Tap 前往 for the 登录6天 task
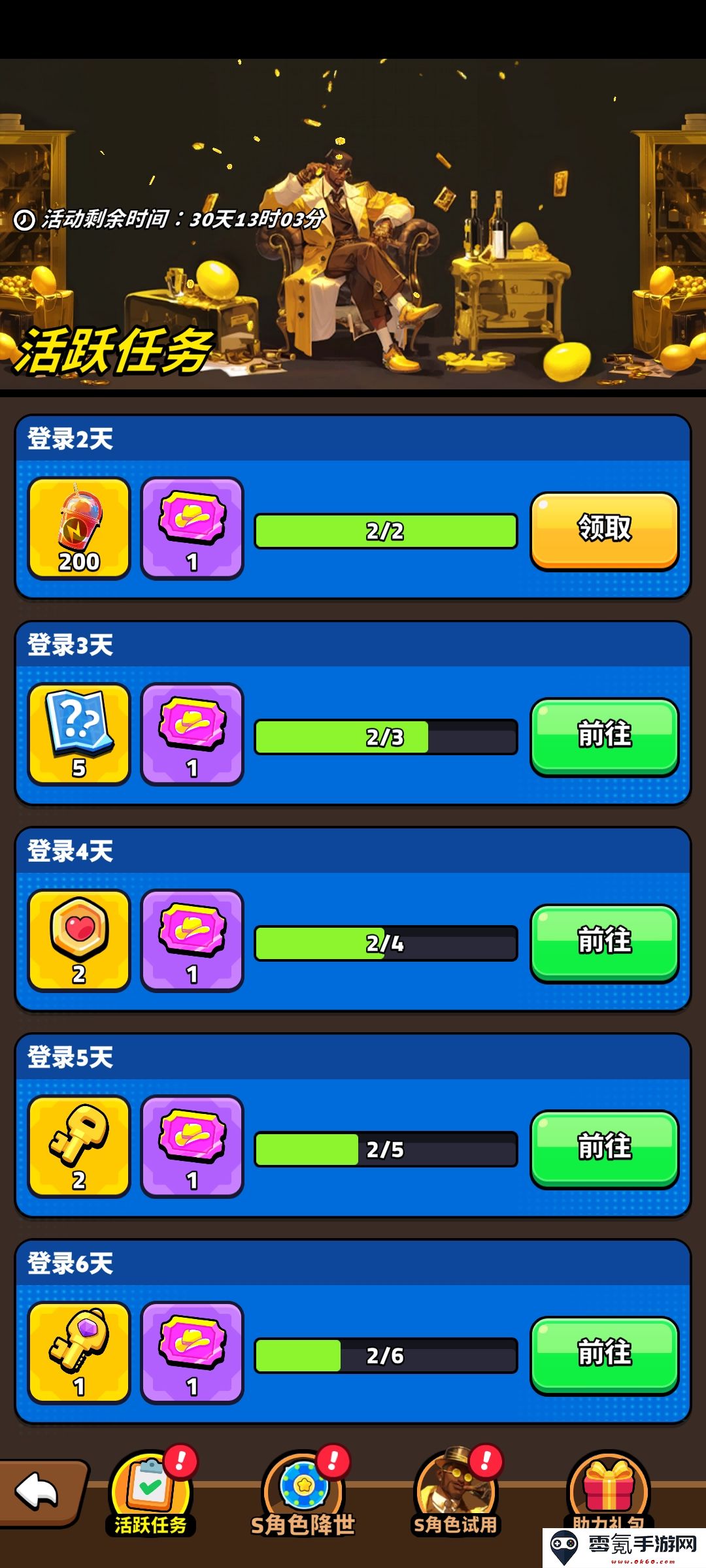This screenshot has height=1568, width=706. pyautogui.click(x=604, y=1354)
